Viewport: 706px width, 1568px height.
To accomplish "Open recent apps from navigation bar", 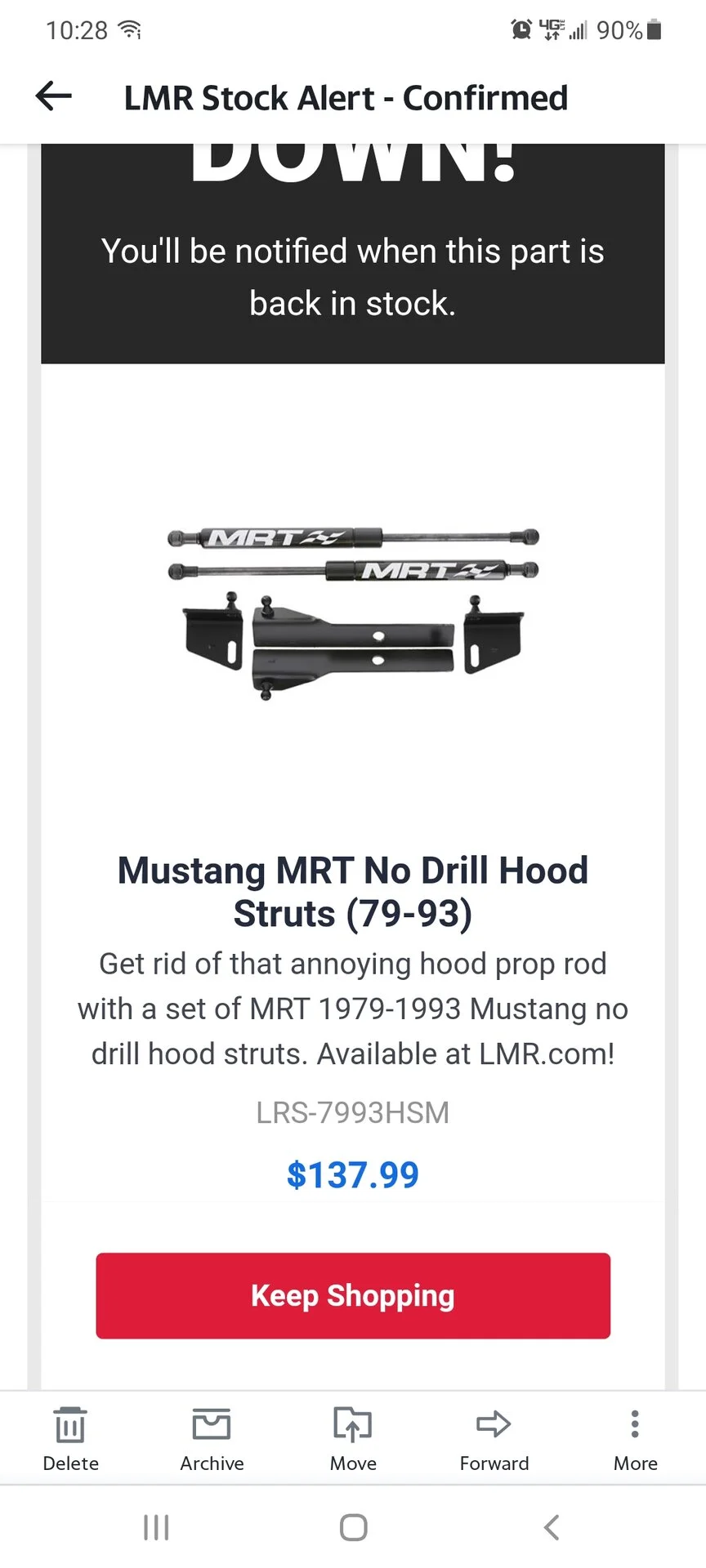I will [156, 1527].
